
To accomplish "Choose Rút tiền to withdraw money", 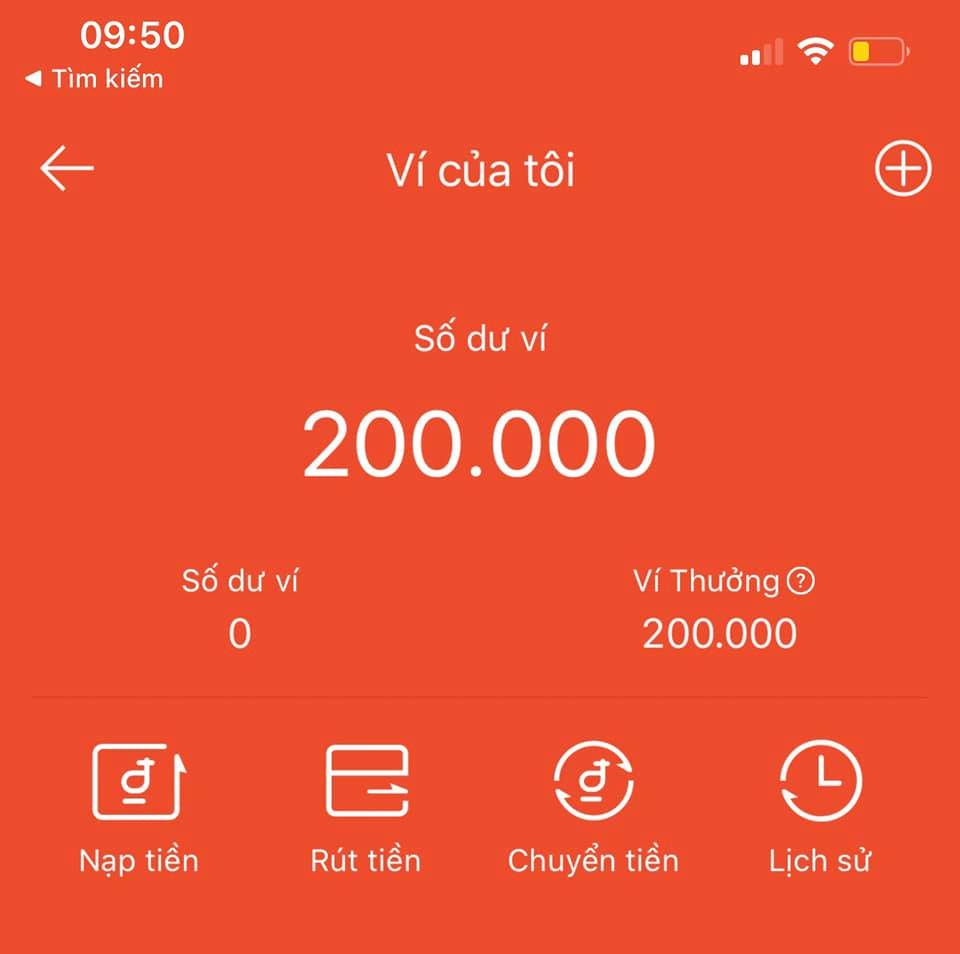I will coord(366,807).
